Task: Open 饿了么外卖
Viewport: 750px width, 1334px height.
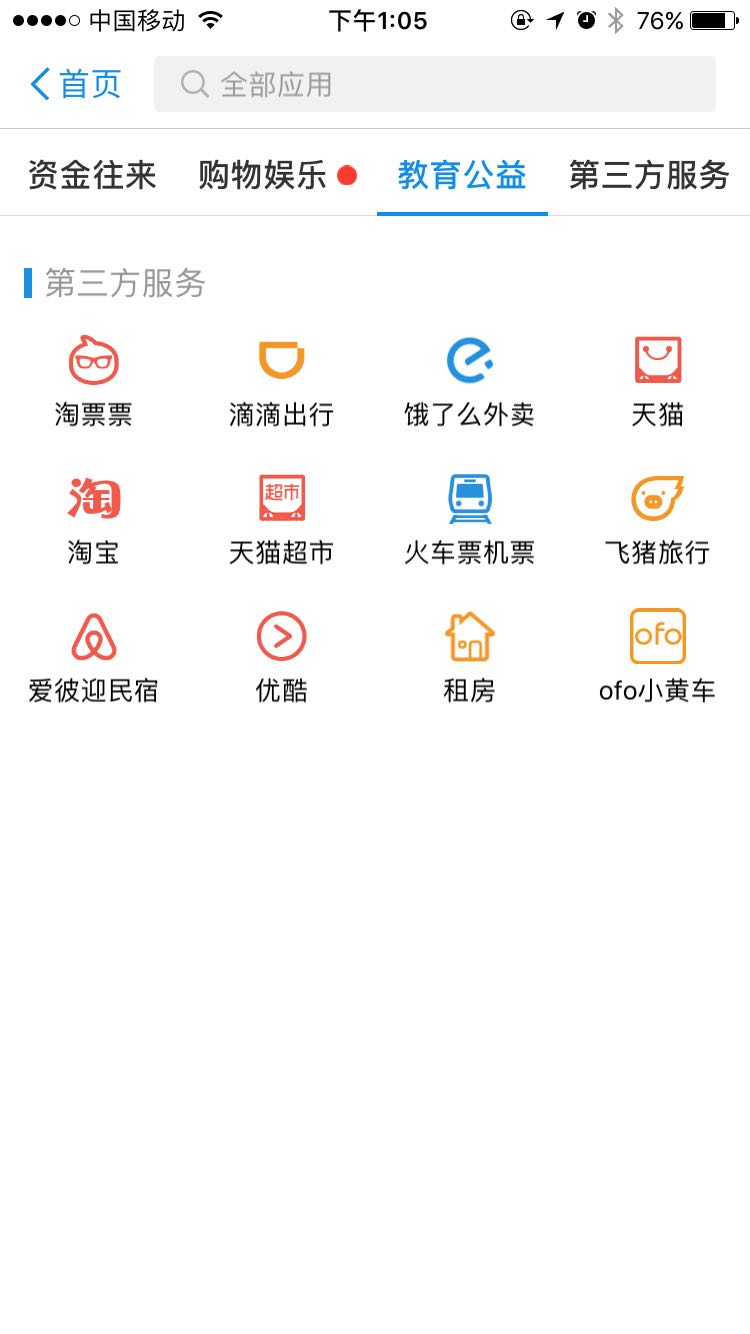Action: coord(469,380)
